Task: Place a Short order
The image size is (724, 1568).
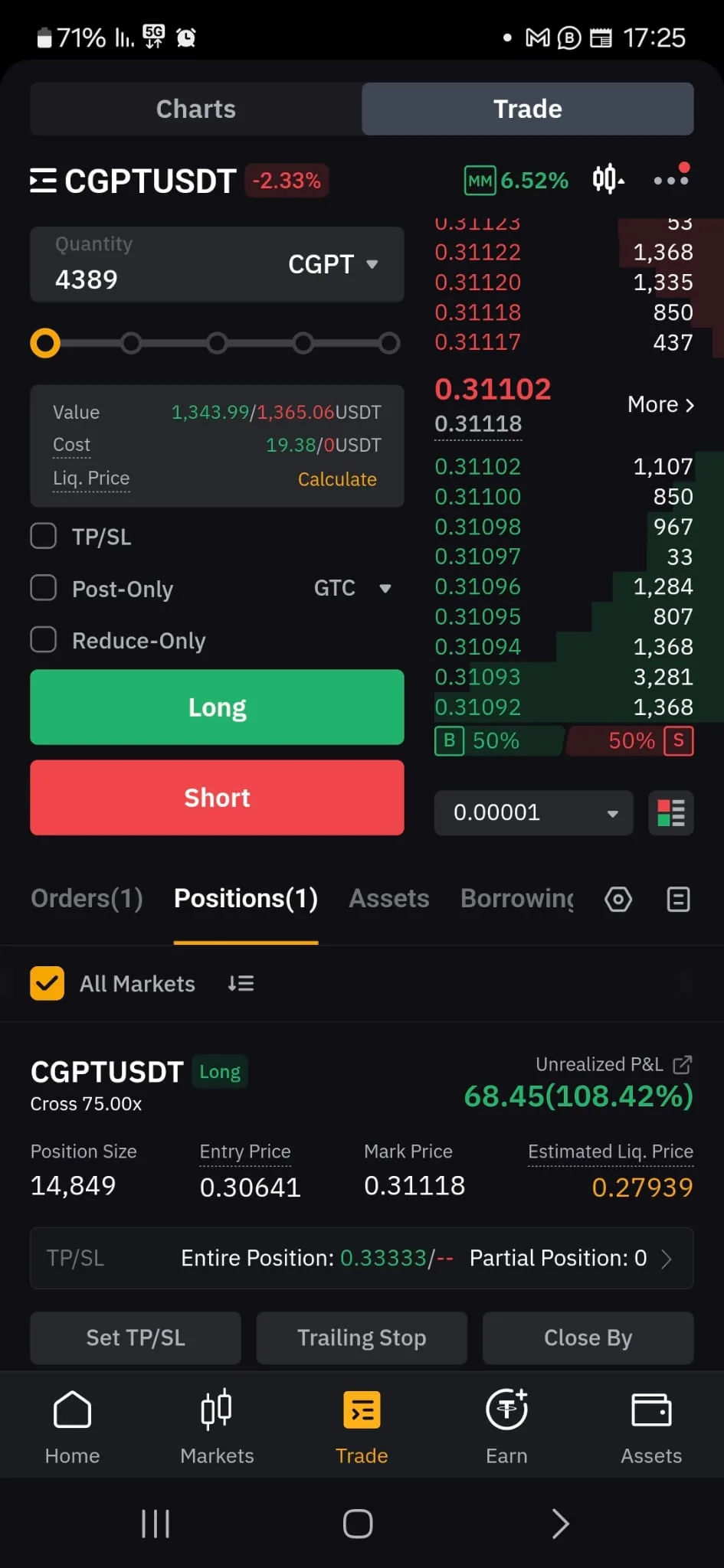Action: point(217,797)
